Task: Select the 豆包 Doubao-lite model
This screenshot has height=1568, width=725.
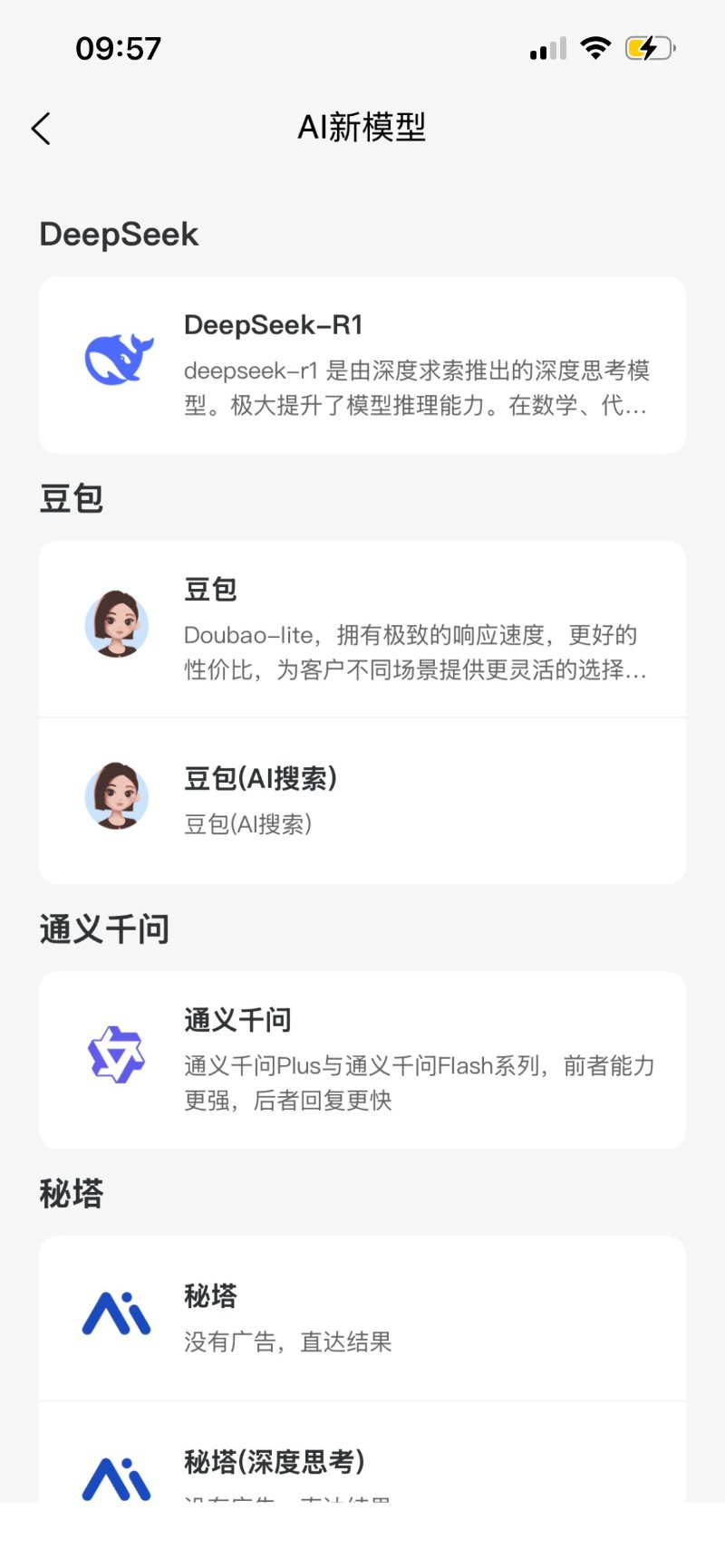Action: click(362, 629)
